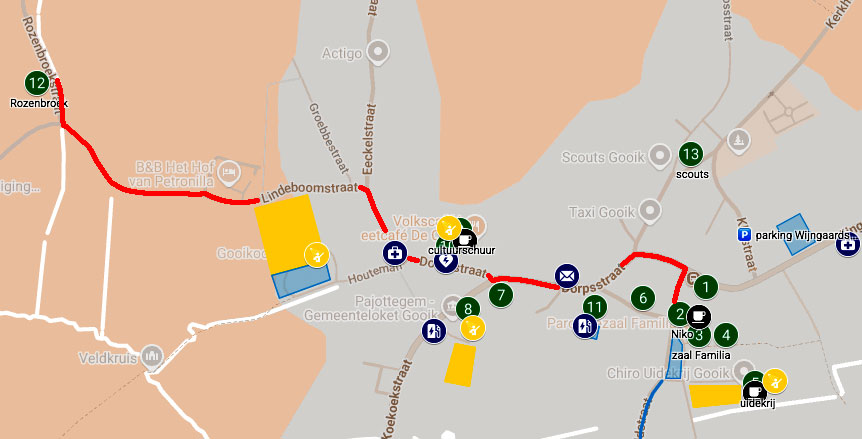Select numbered marker 6

642,297
